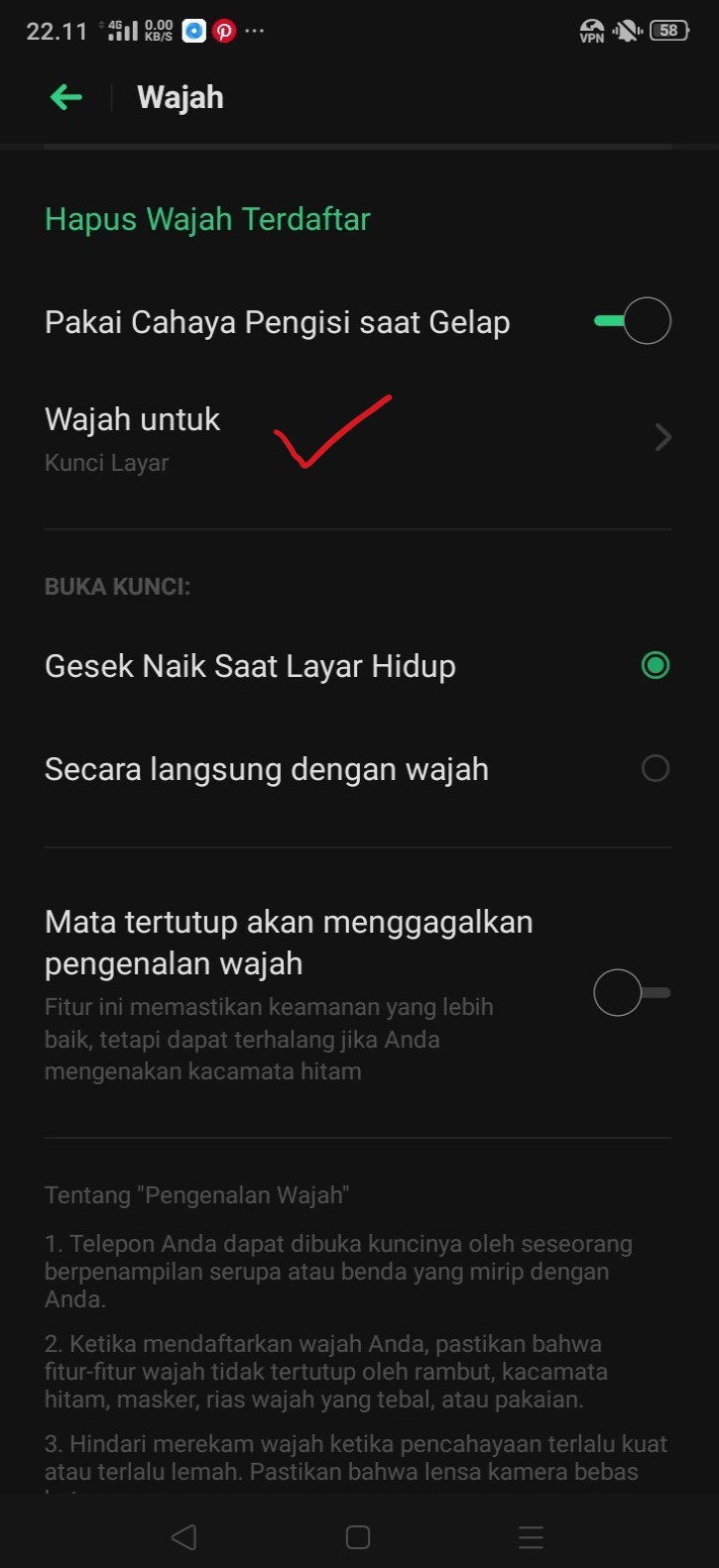Screen dimensions: 719x1568
Task: Enable Mata tertutup akan menggagalkan pengenalan wajah
Action: pos(632,993)
